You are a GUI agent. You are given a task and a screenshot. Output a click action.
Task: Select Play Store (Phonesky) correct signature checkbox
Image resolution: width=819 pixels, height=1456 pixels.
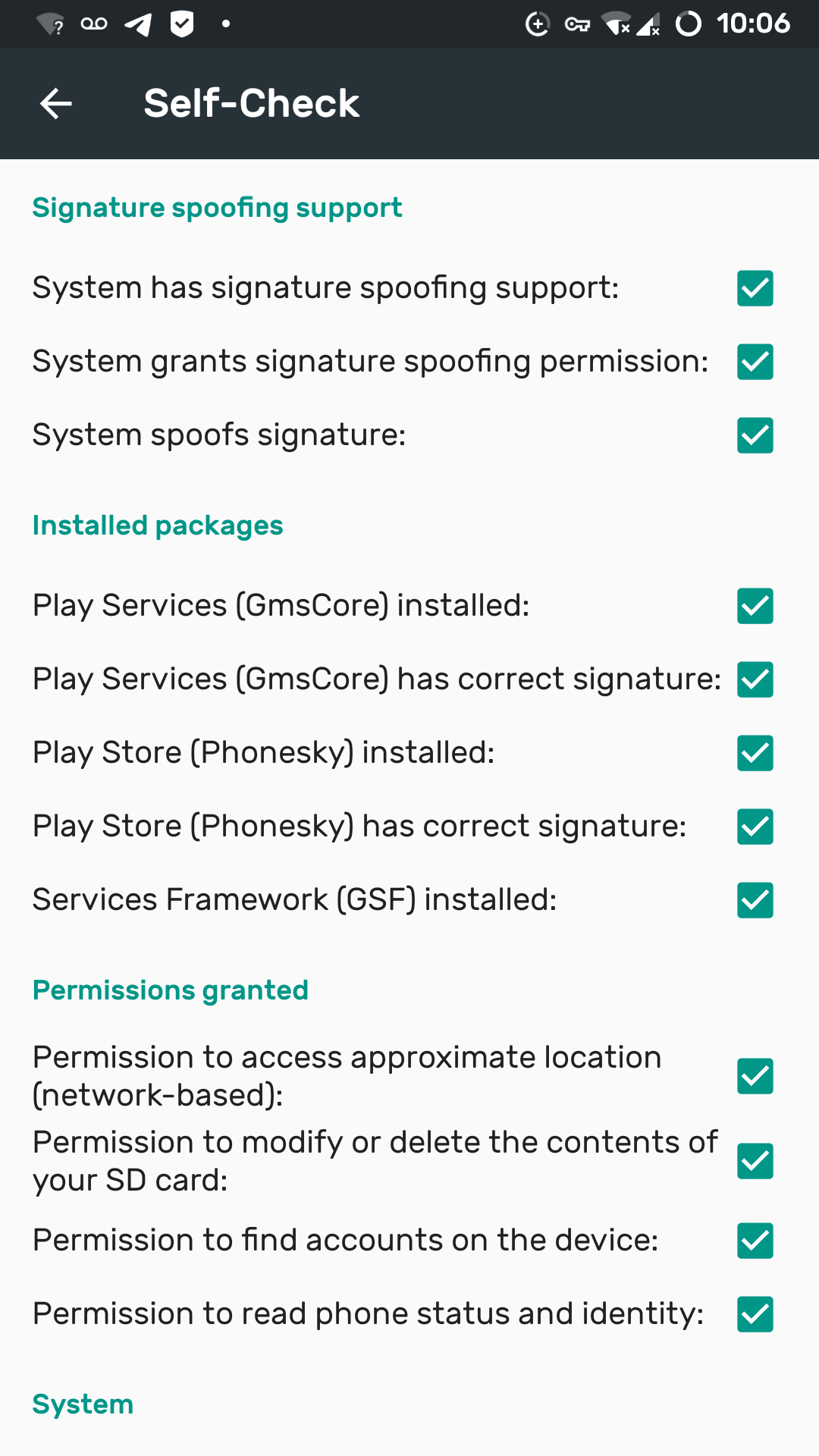pos(755,827)
